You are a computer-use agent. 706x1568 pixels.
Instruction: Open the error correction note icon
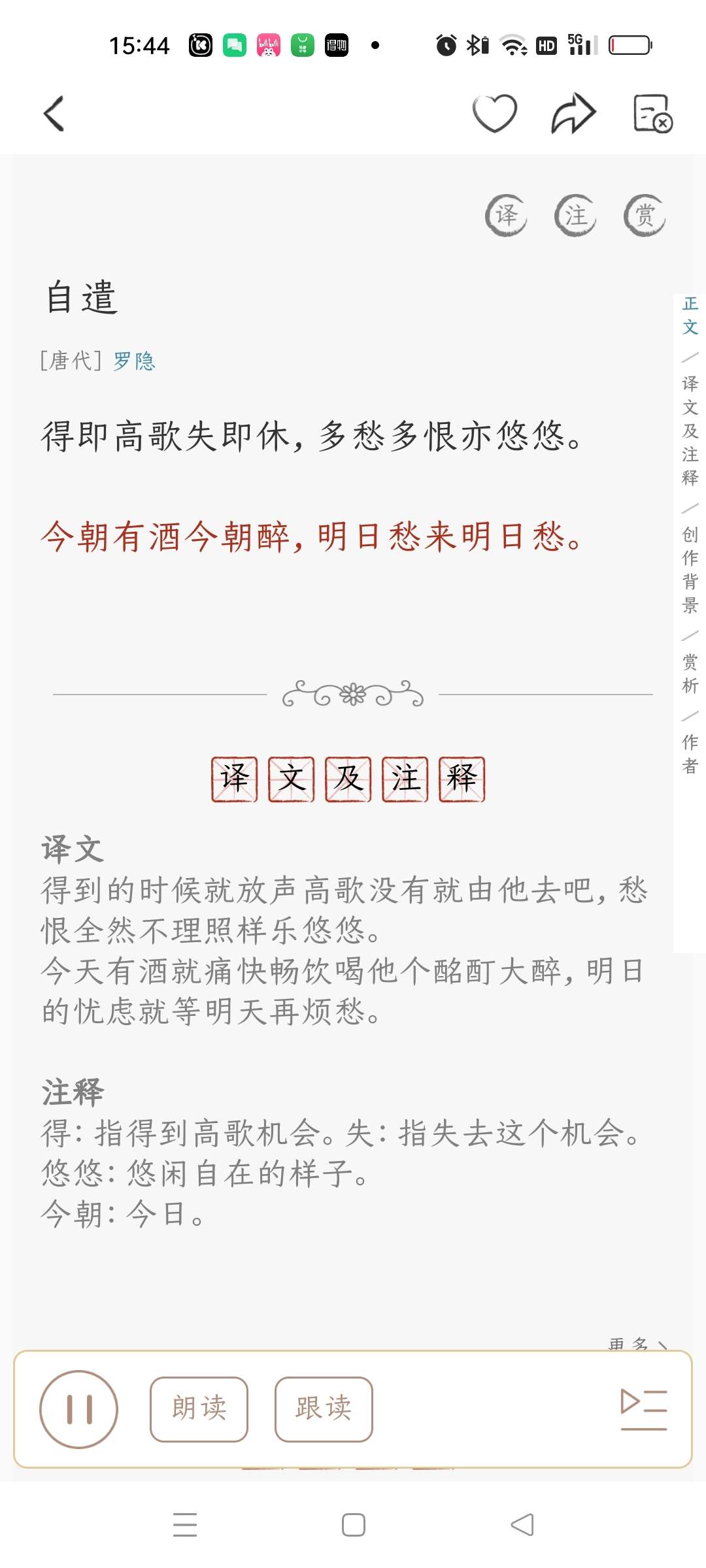point(653,114)
